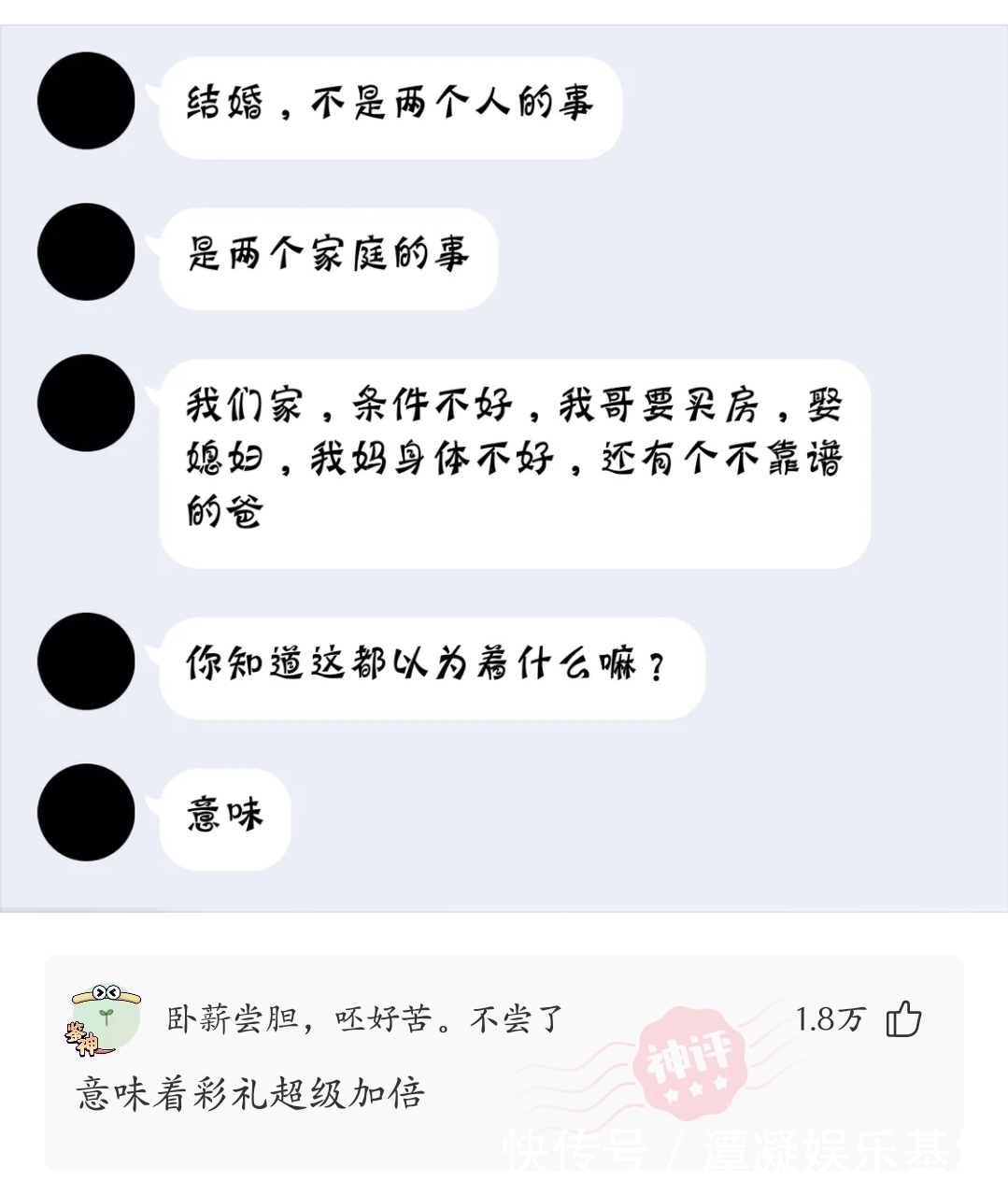
Task: Select the bubble '是两个家庭的事'
Action: (327, 254)
